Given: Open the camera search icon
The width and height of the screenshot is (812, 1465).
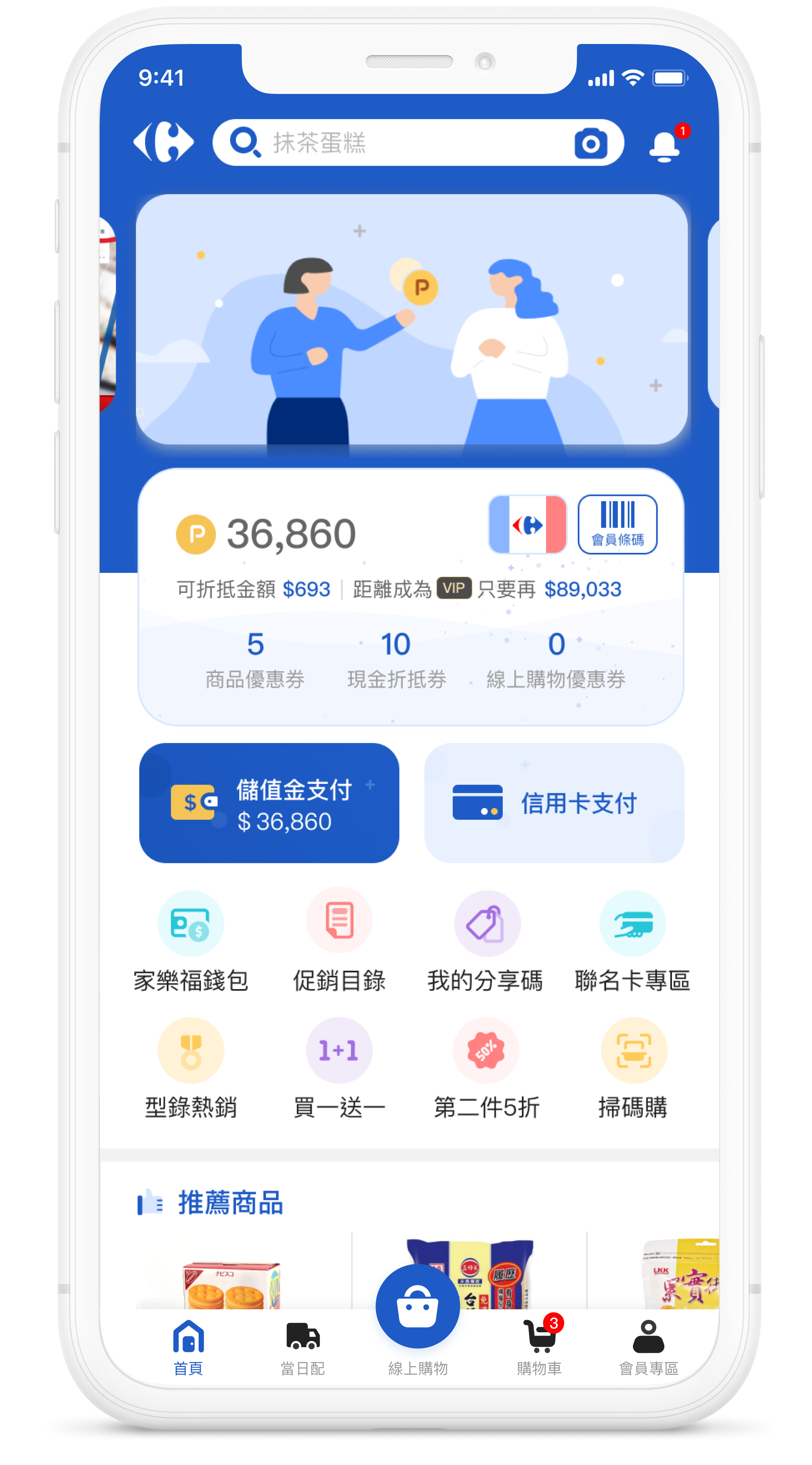Looking at the screenshot, I should point(590,143).
